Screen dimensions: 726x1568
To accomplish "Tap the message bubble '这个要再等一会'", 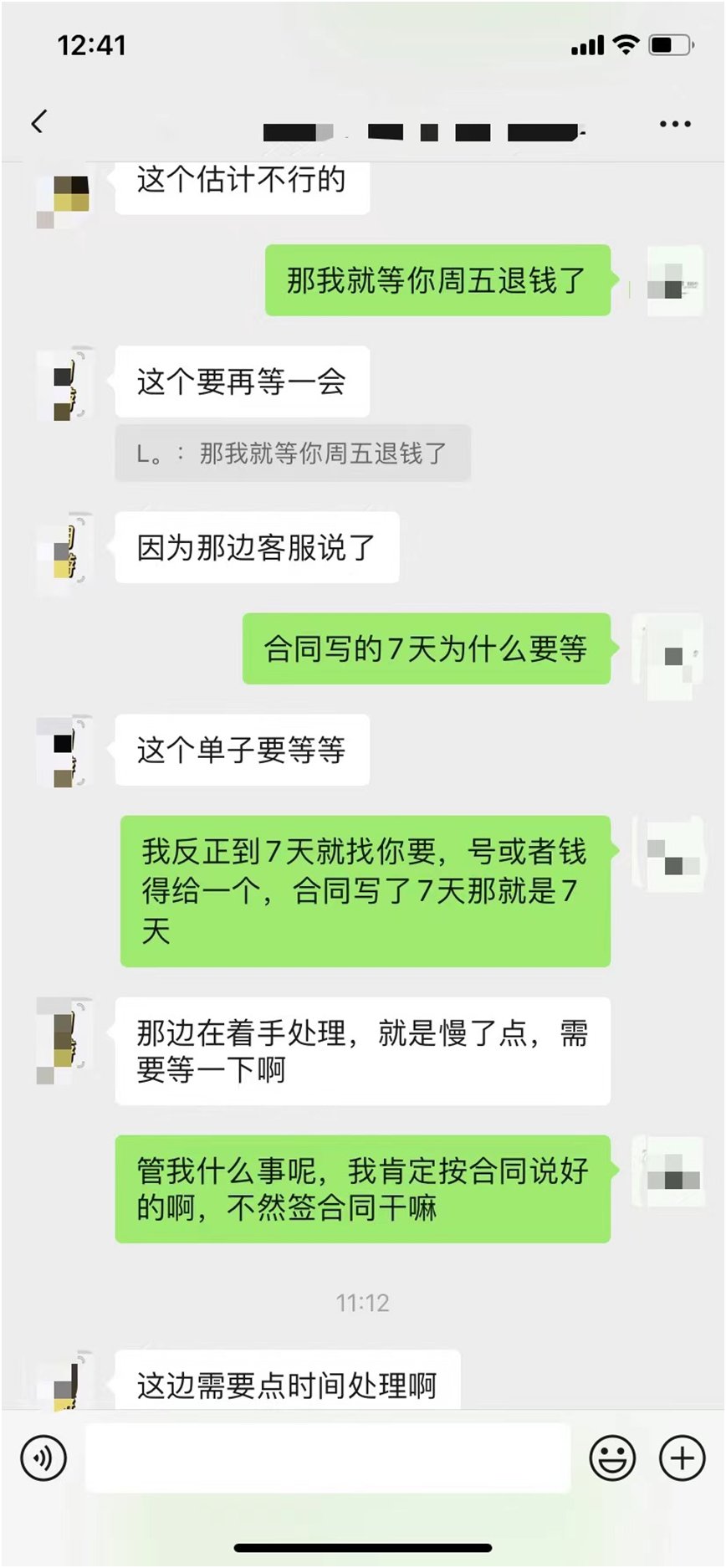I will [x=243, y=381].
